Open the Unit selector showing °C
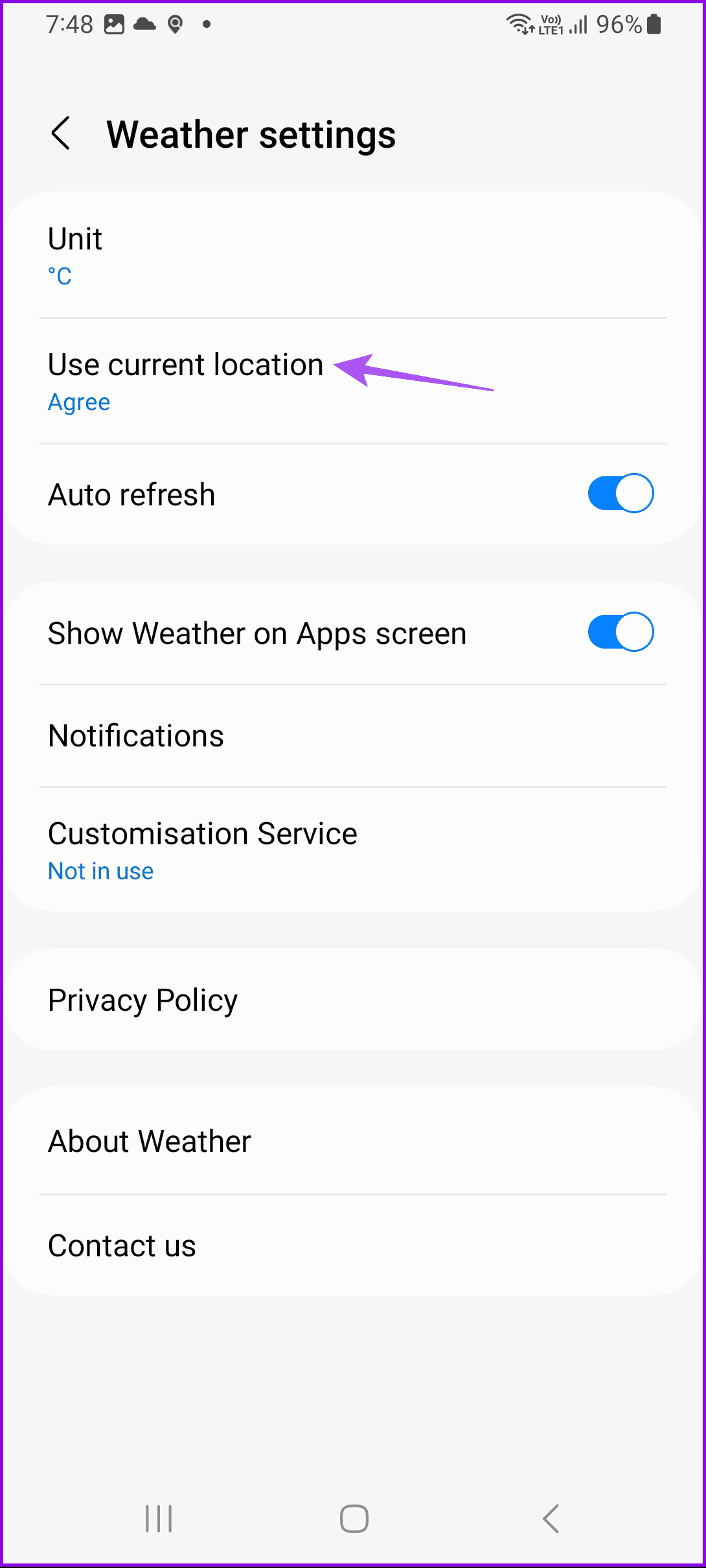The width and height of the screenshot is (706, 1568). (353, 255)
